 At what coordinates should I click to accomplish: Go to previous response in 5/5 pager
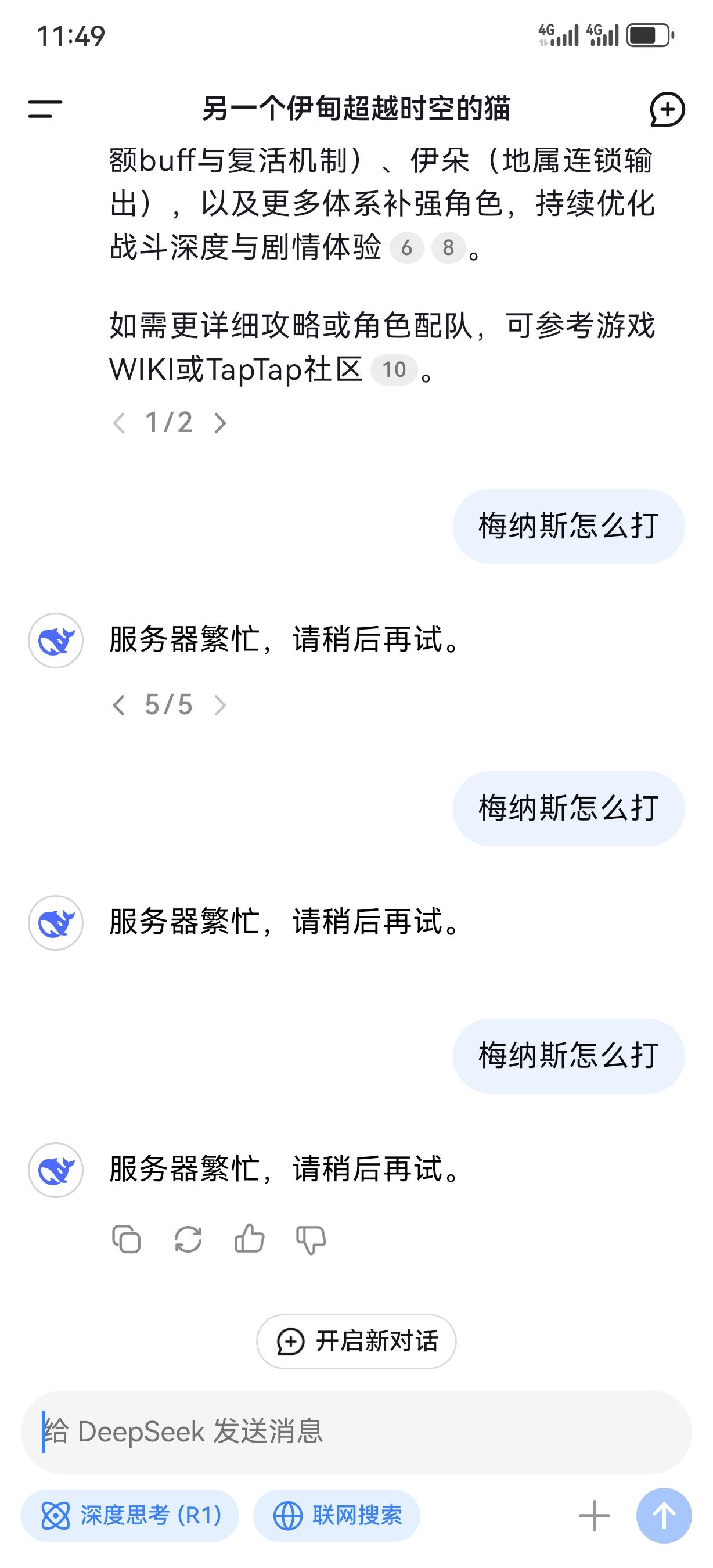[x=119, y=706]
